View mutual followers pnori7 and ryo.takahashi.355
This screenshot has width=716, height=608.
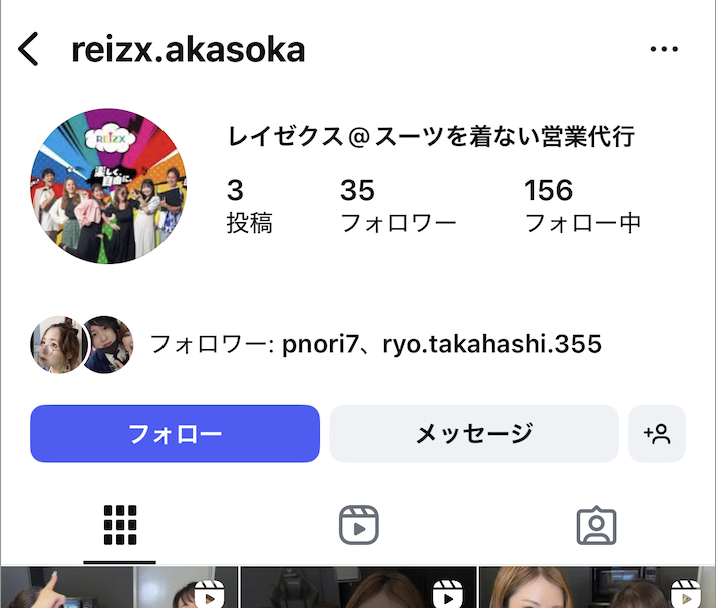375,345
